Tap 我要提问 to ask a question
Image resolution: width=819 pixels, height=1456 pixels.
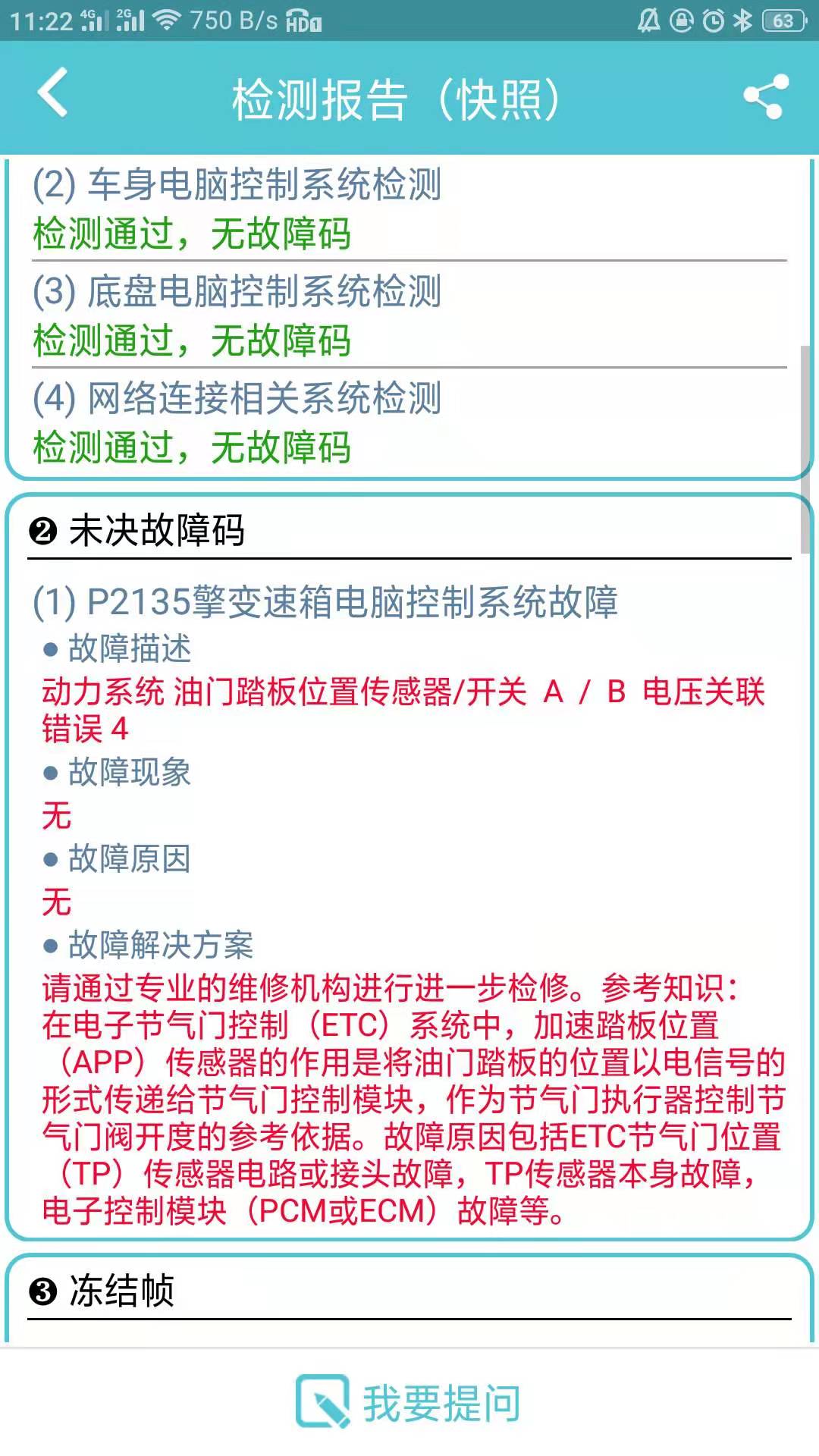point(409,1402)
